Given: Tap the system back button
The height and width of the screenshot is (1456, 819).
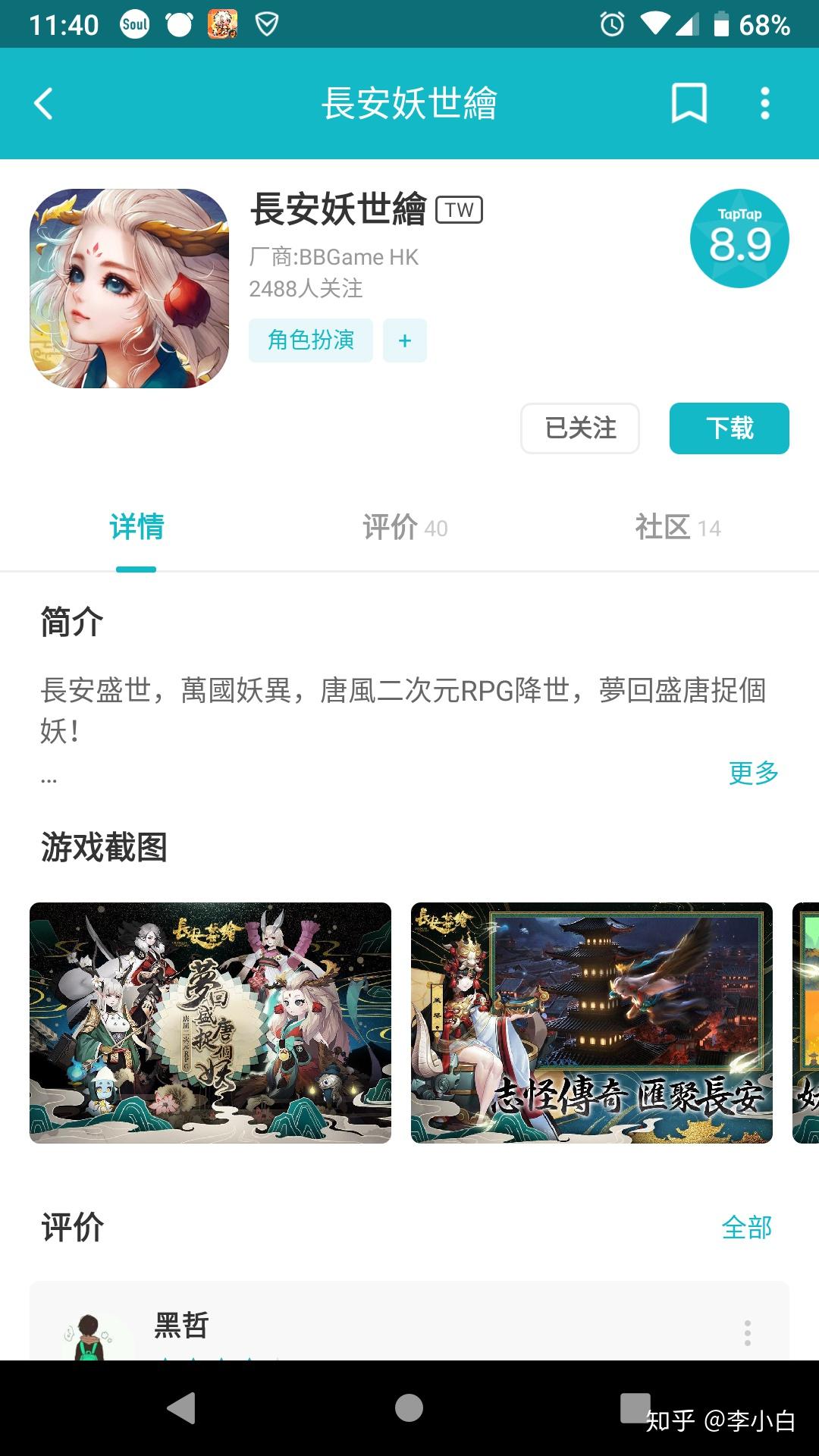Looking at the screenshot, I should (182, 1408).
